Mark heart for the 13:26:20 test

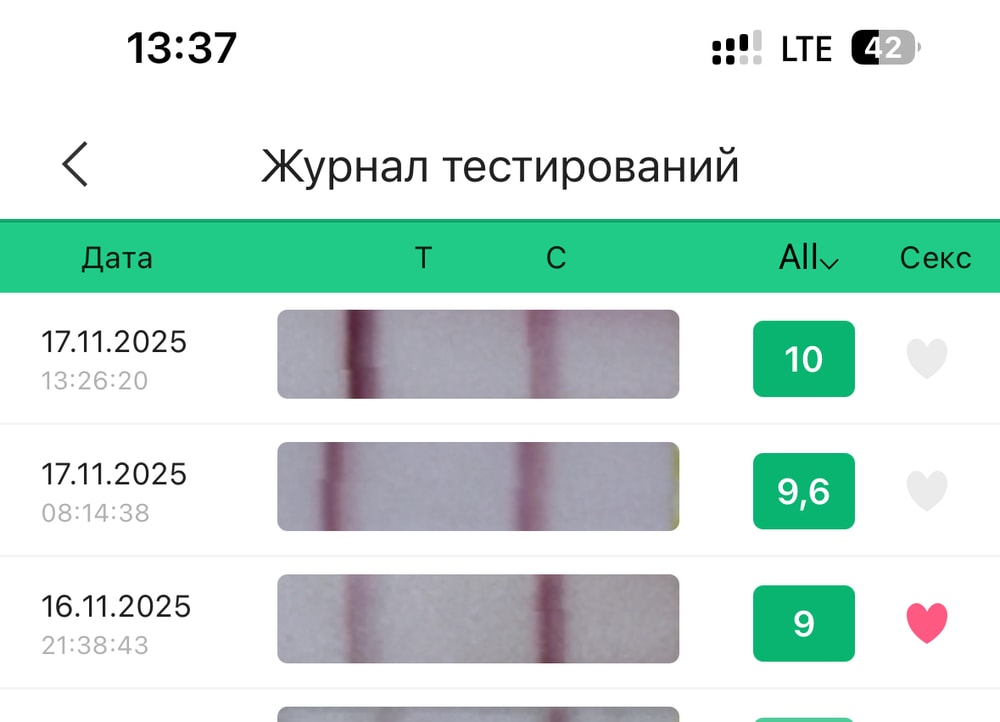[x=926, y=358]
